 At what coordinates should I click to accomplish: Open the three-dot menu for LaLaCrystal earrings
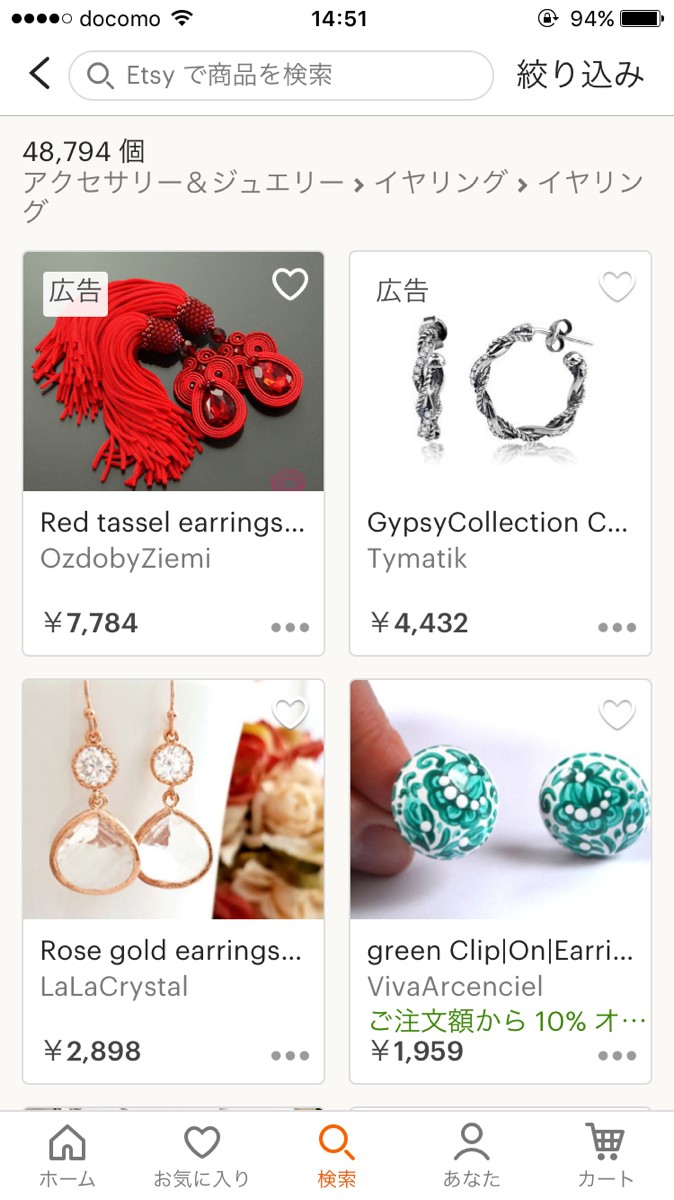point(290,1055)
